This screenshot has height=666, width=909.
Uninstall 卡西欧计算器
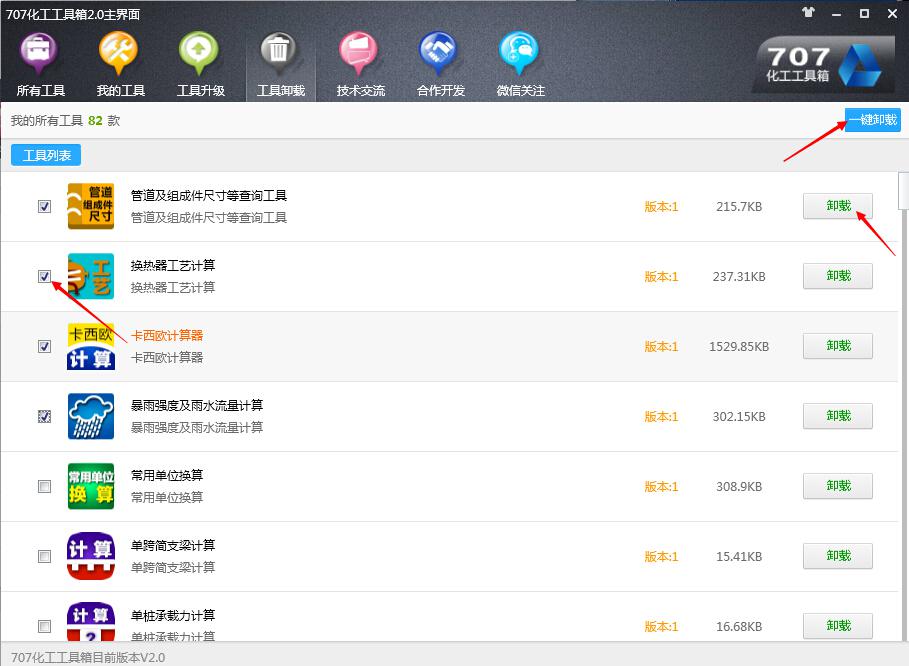click(838, 346)
